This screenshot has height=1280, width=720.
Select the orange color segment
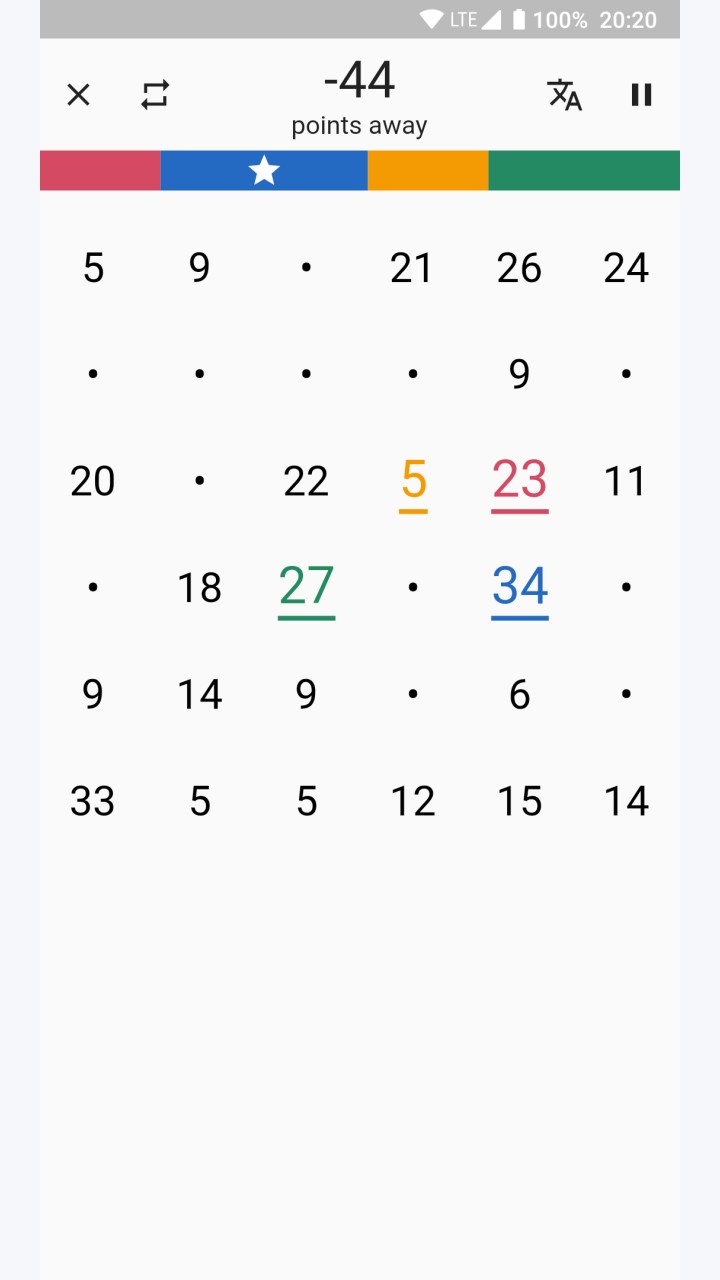click(x=428, y=170)
